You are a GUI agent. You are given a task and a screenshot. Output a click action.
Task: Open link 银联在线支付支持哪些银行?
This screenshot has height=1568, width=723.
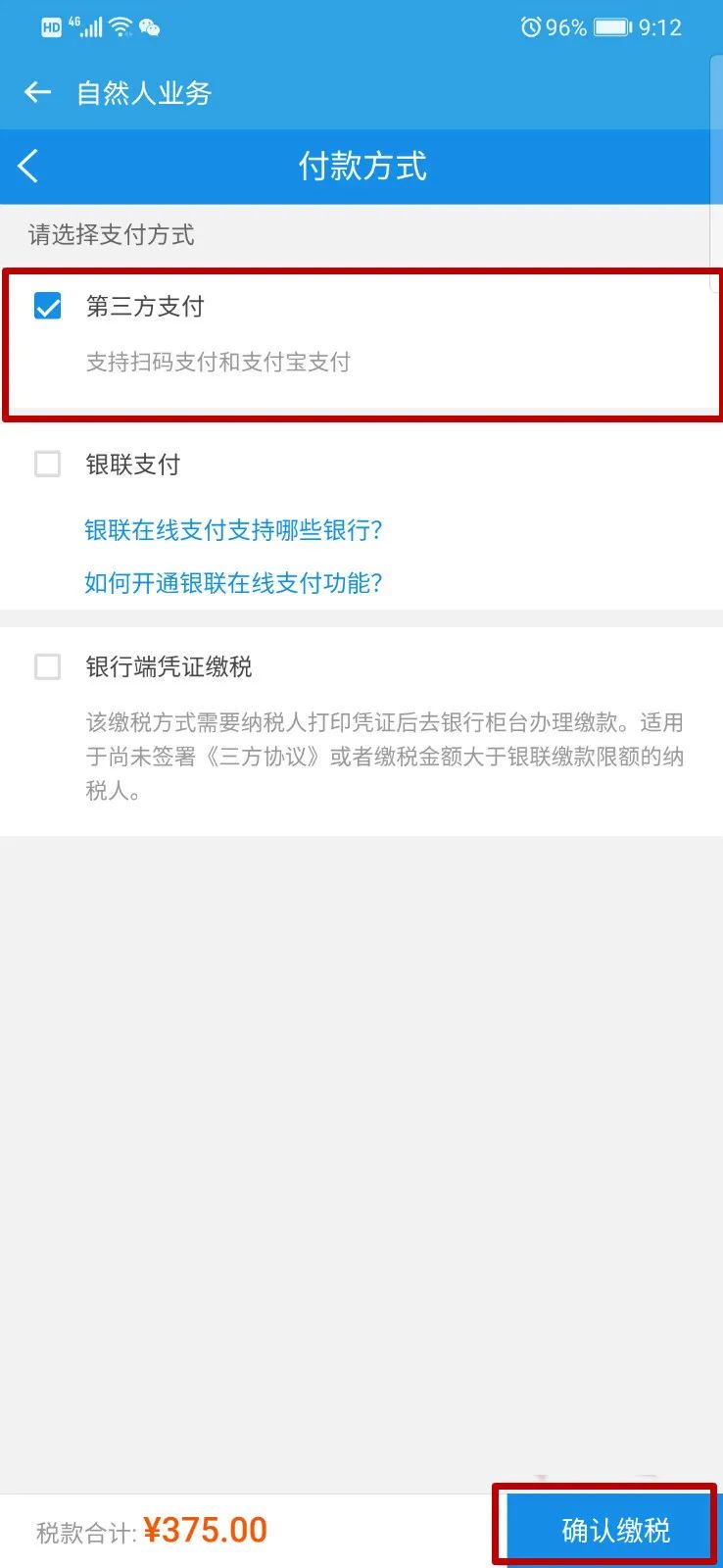[x=233, y=530]
